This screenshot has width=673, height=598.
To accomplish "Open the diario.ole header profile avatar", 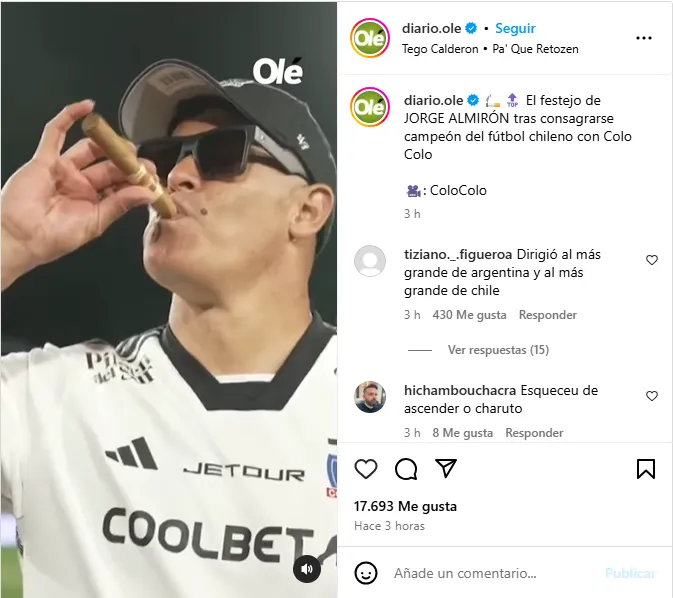I will click(370, 38).
